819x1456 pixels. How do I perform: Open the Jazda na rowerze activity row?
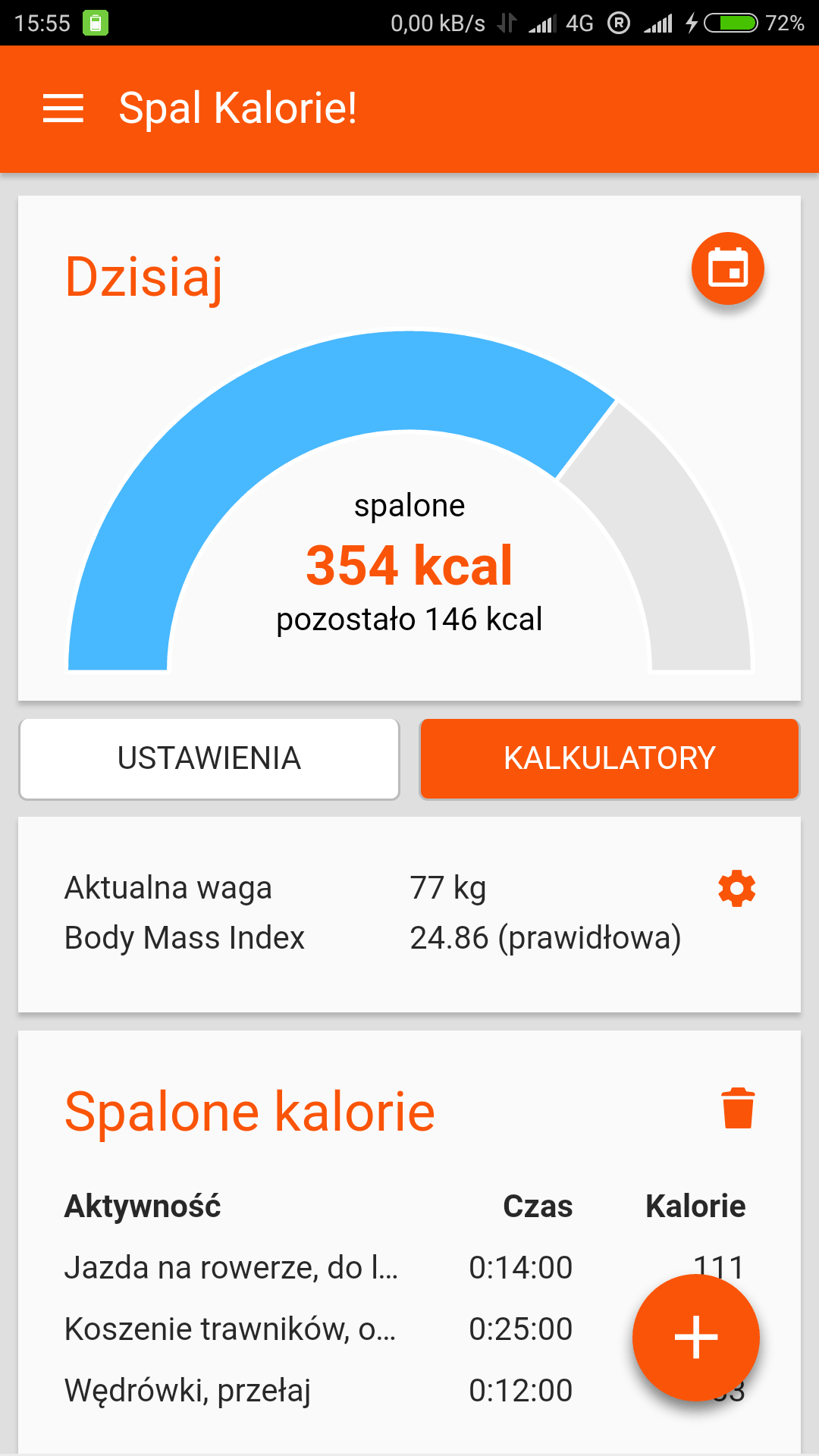point(405,1267)
